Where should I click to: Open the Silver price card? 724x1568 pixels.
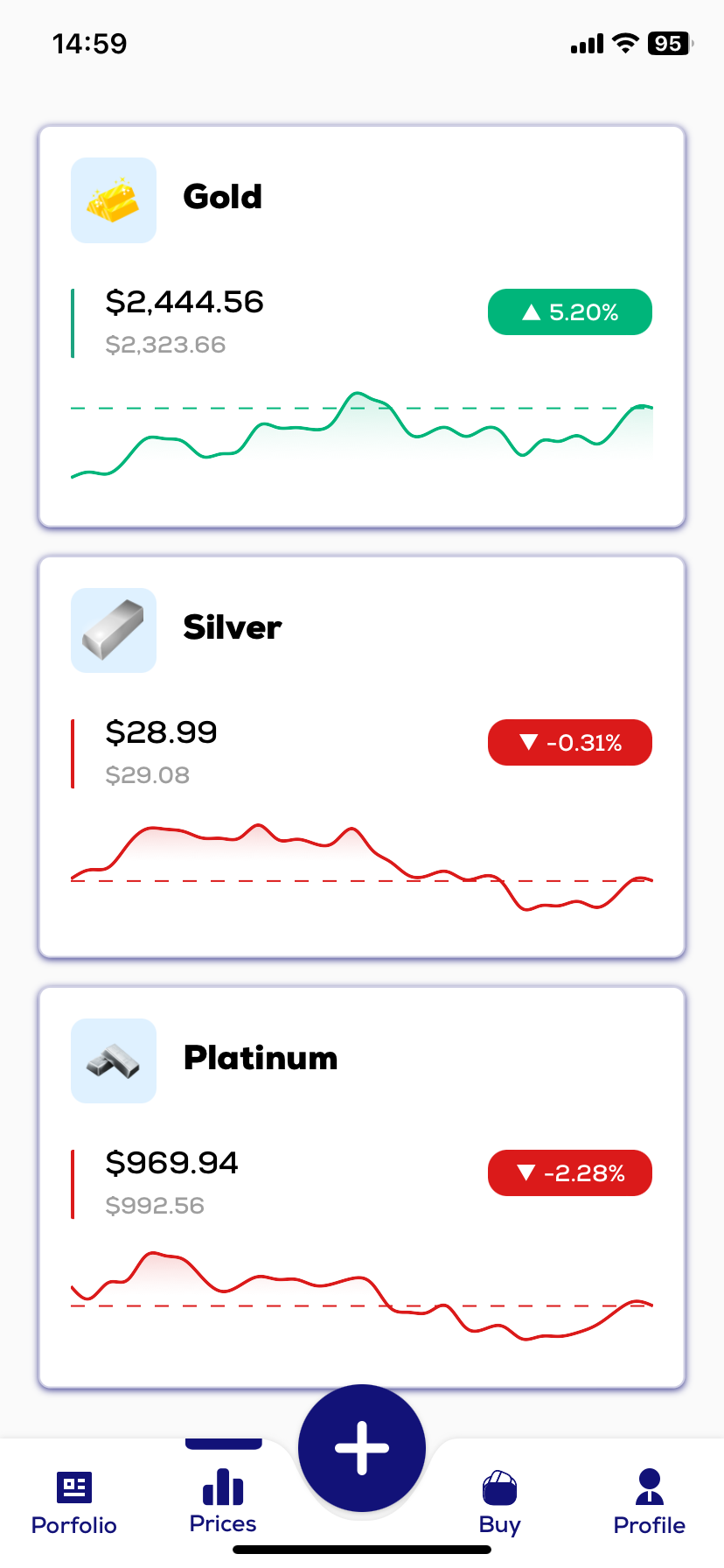(361, 757)
